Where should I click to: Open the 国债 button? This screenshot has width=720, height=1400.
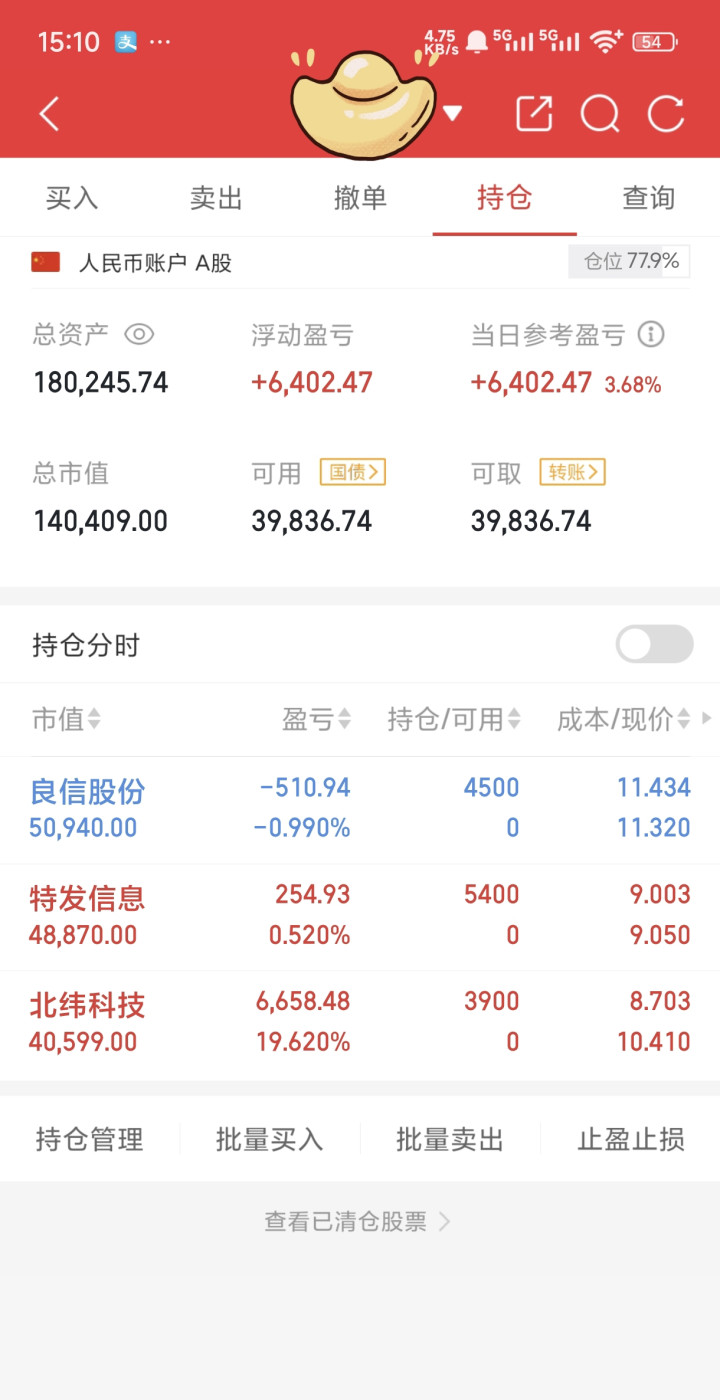click(x=353, y=472)
